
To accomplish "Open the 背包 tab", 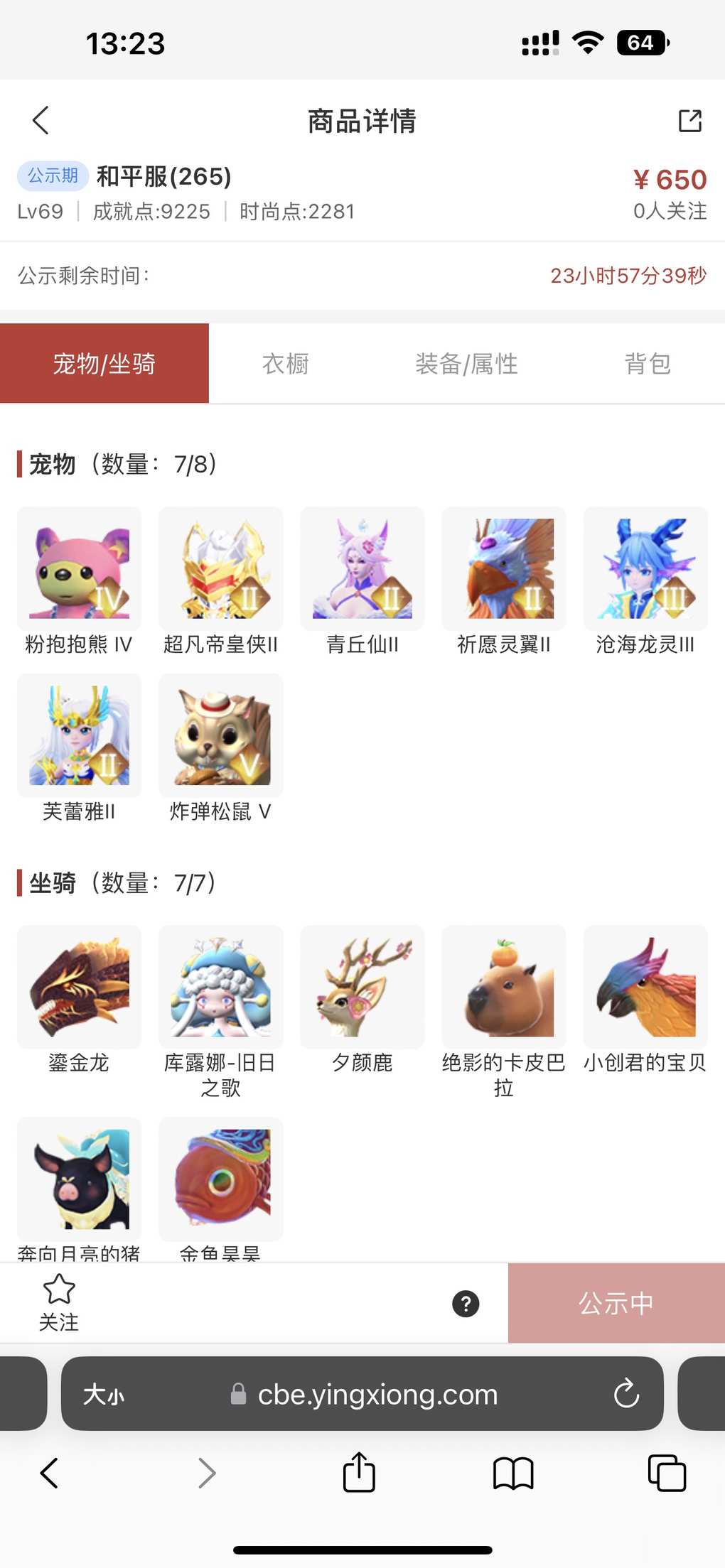I will click(x=647, y=364).
